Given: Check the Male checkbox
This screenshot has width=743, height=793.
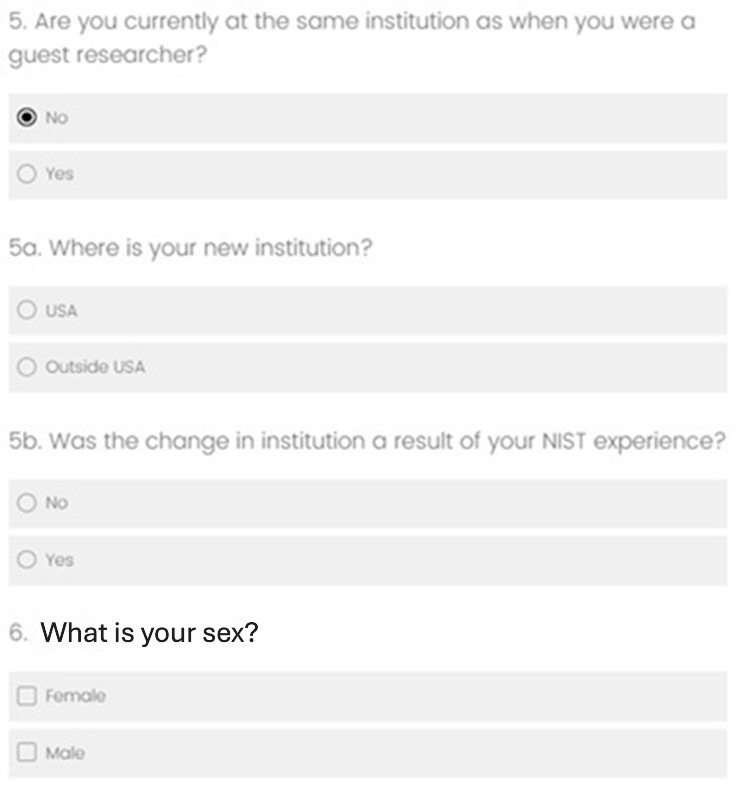Looking at the screenshot, I should [27, 753].
